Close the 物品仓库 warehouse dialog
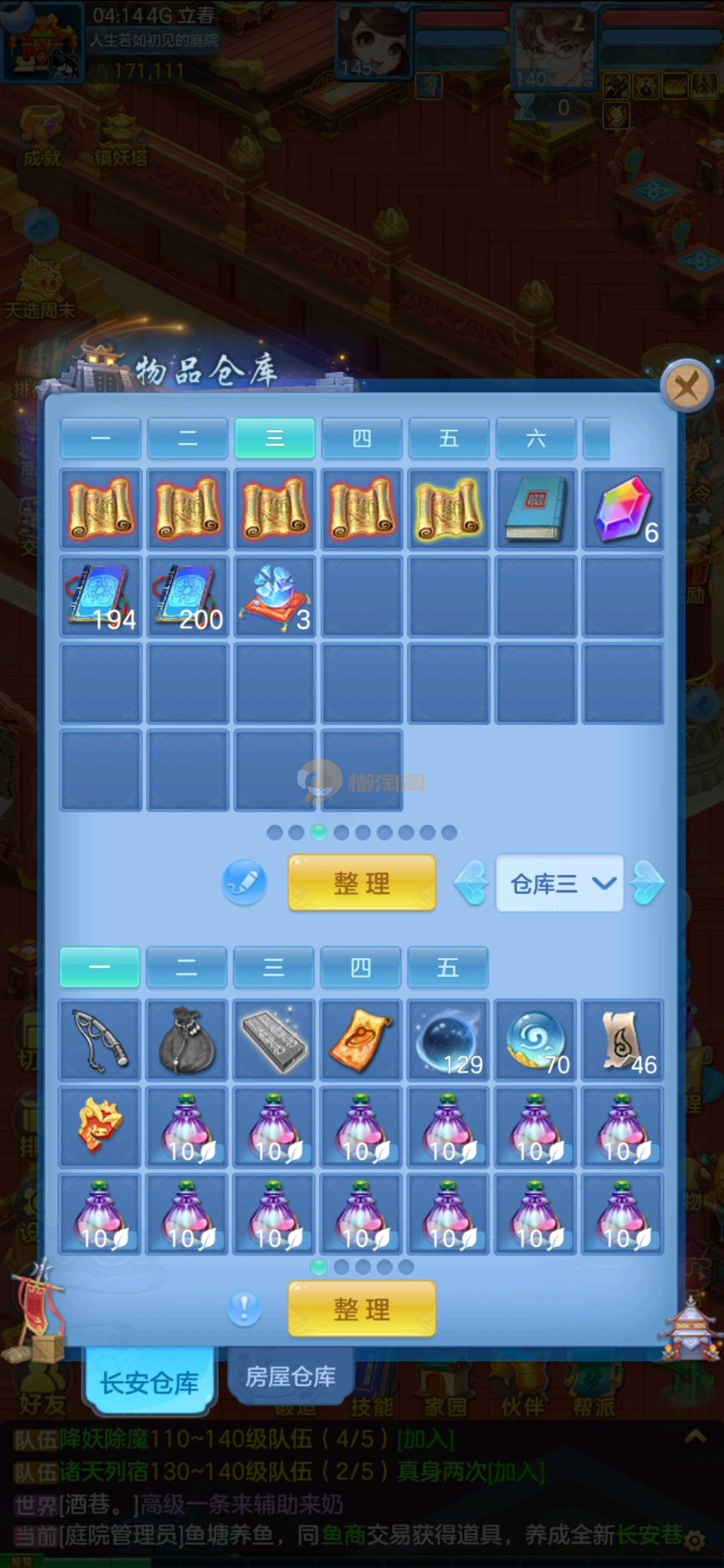The image size is (724, 1568). [686, 386]
